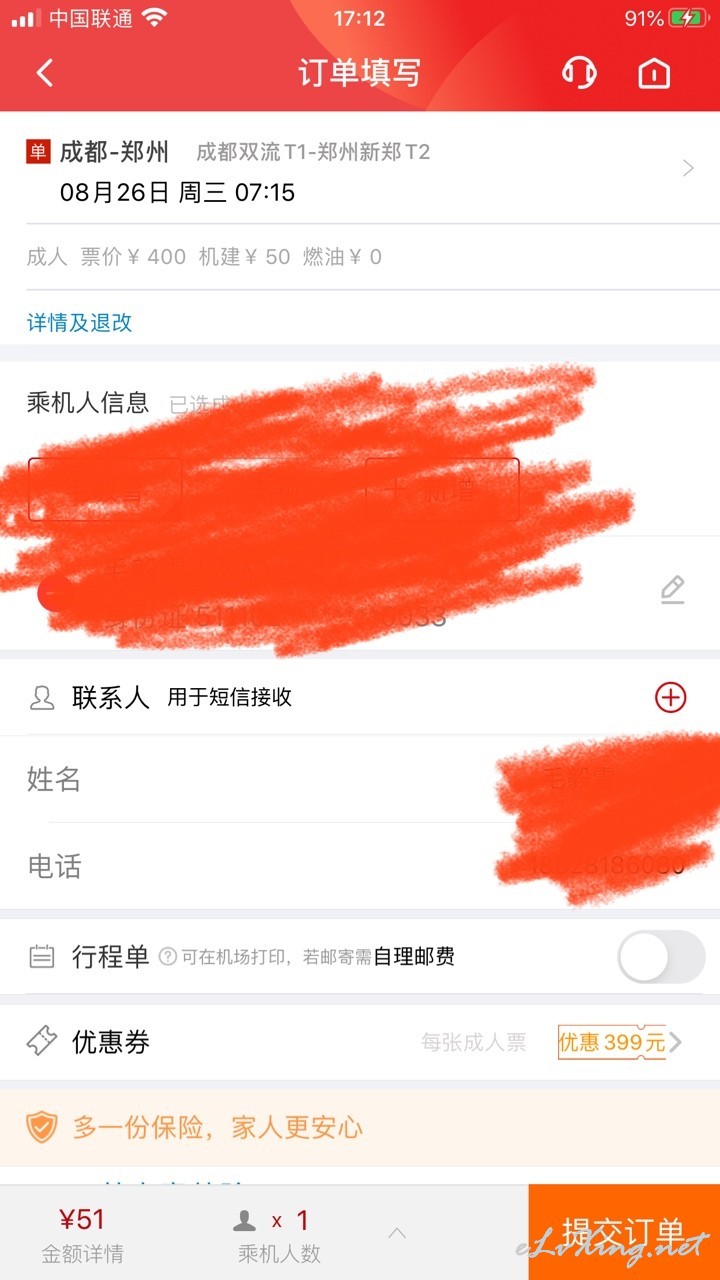Edit passenger info with pencil icon
This screenshot has height=1280, width=720.
pyautogui.click(x=673, y=590)
